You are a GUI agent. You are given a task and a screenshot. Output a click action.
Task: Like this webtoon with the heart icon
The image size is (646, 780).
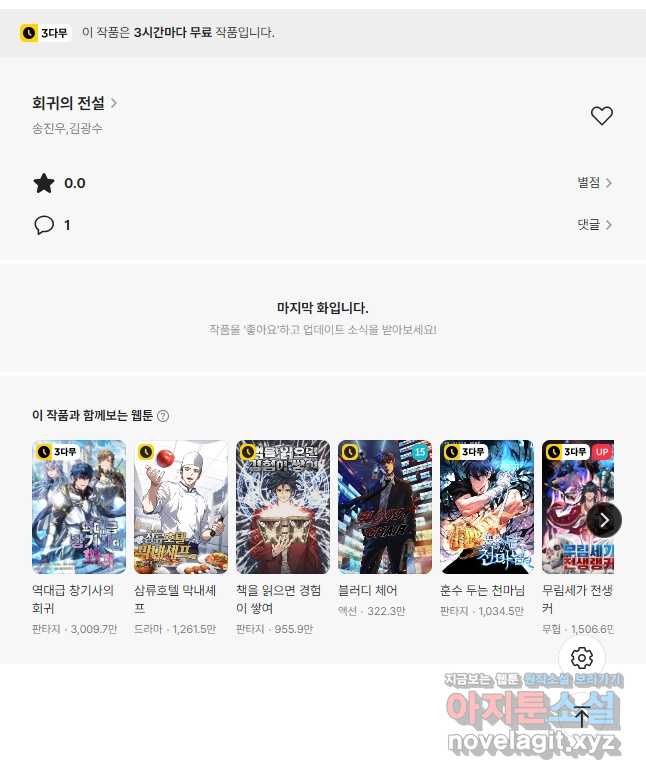tap(601, 116)
